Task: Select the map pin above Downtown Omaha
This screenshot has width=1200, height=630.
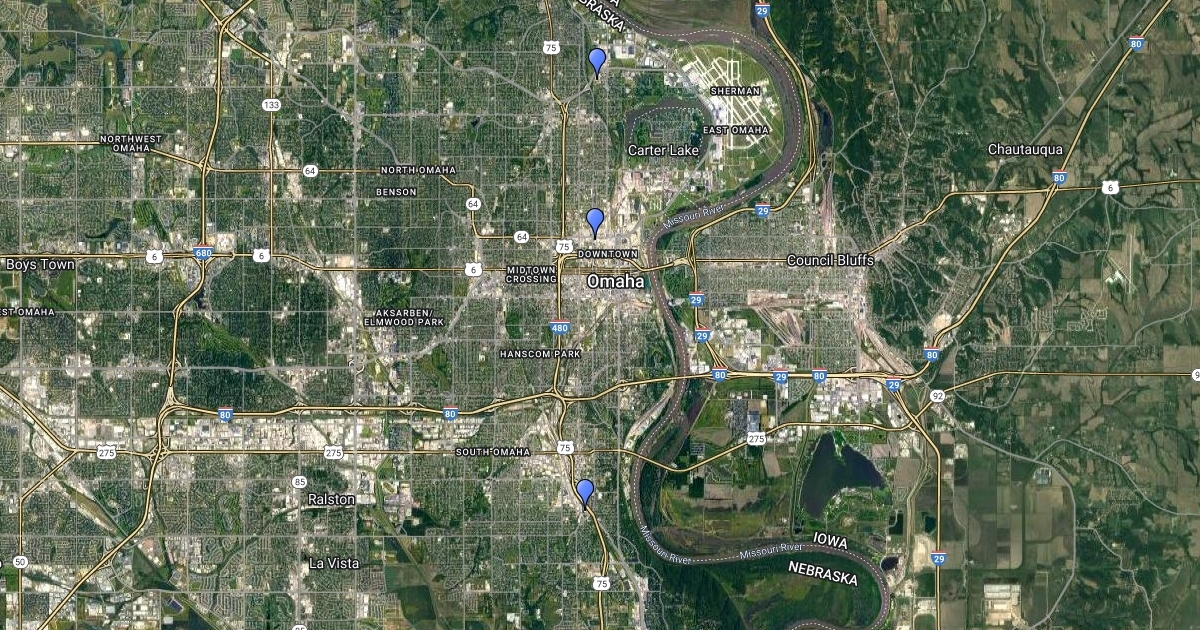Action: (595, 221)
